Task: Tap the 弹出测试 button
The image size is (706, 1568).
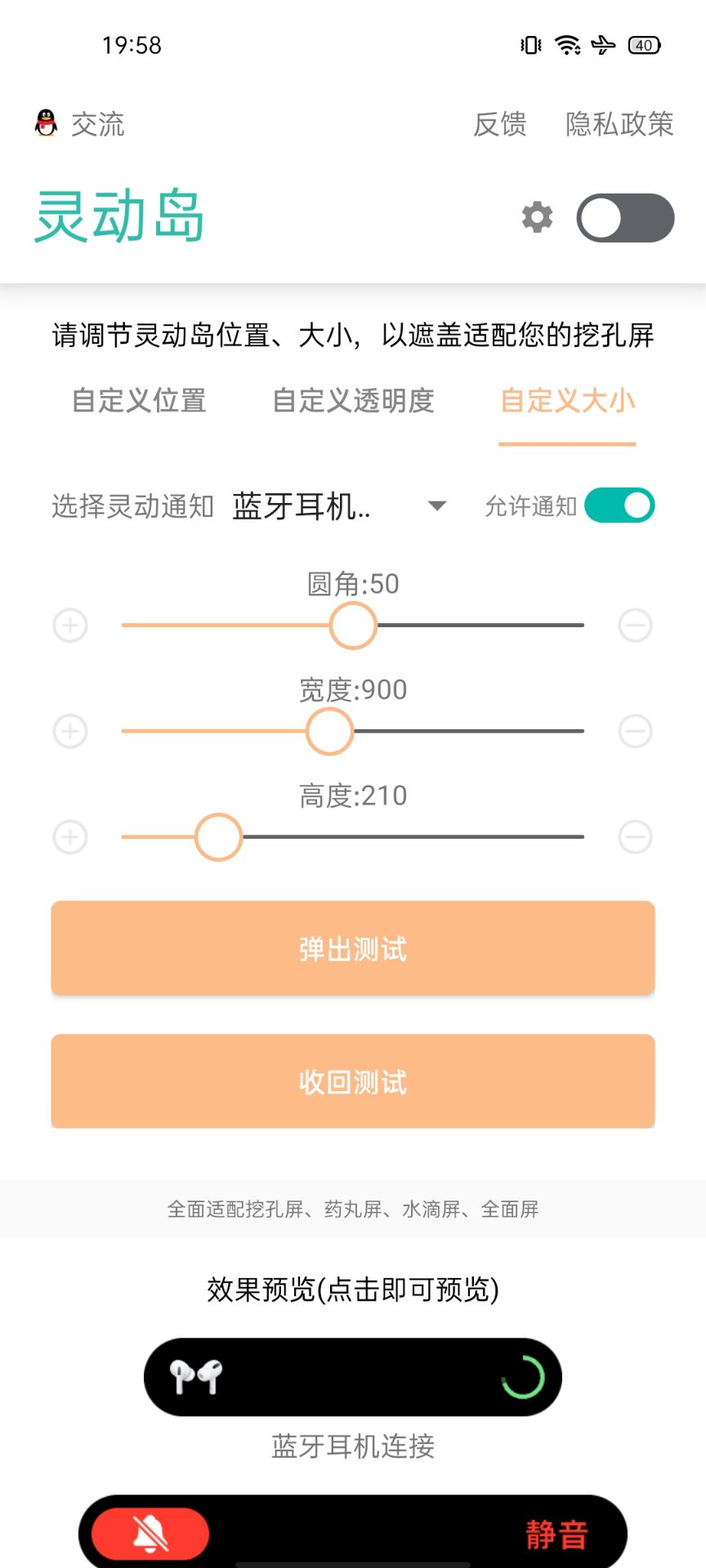Action: (x=353, y=948)
